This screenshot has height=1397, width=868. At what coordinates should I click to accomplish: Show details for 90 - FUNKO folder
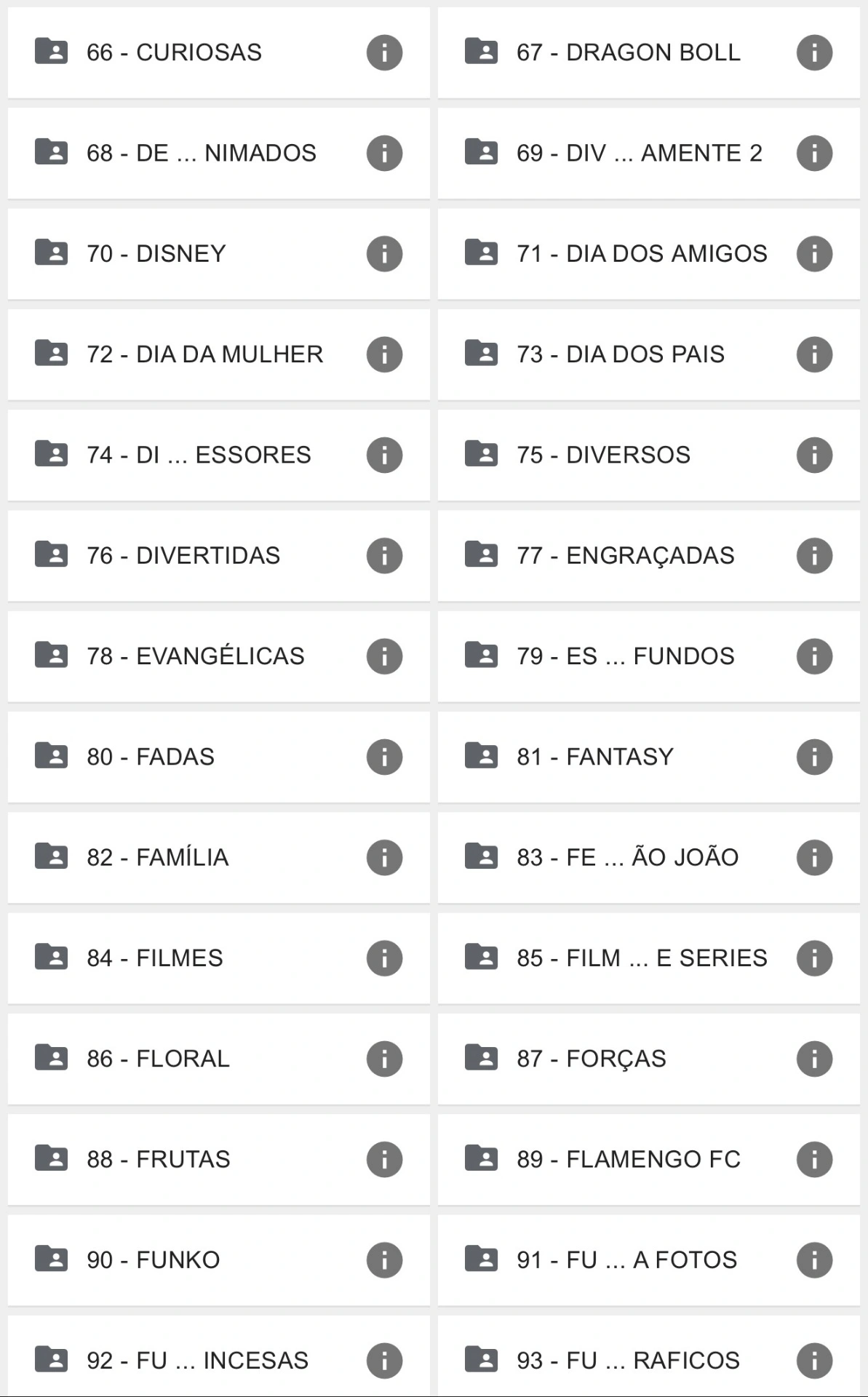(x=384, y=1260)
